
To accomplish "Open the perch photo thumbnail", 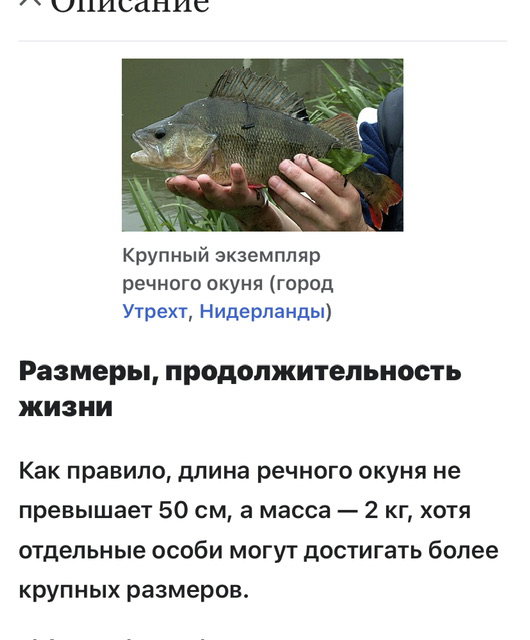I will [x=263, y=145].
